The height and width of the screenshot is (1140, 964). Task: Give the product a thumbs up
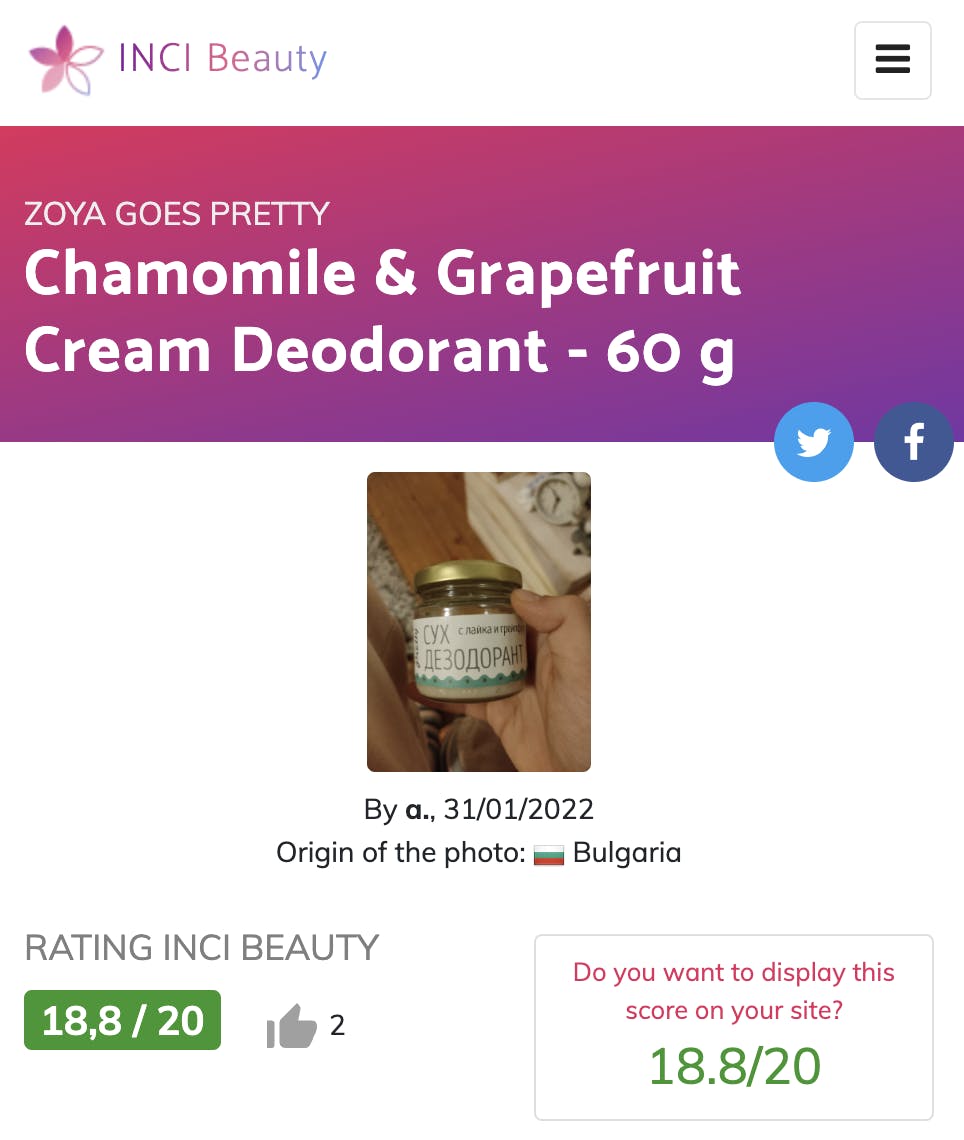(x=292, y=1027)
